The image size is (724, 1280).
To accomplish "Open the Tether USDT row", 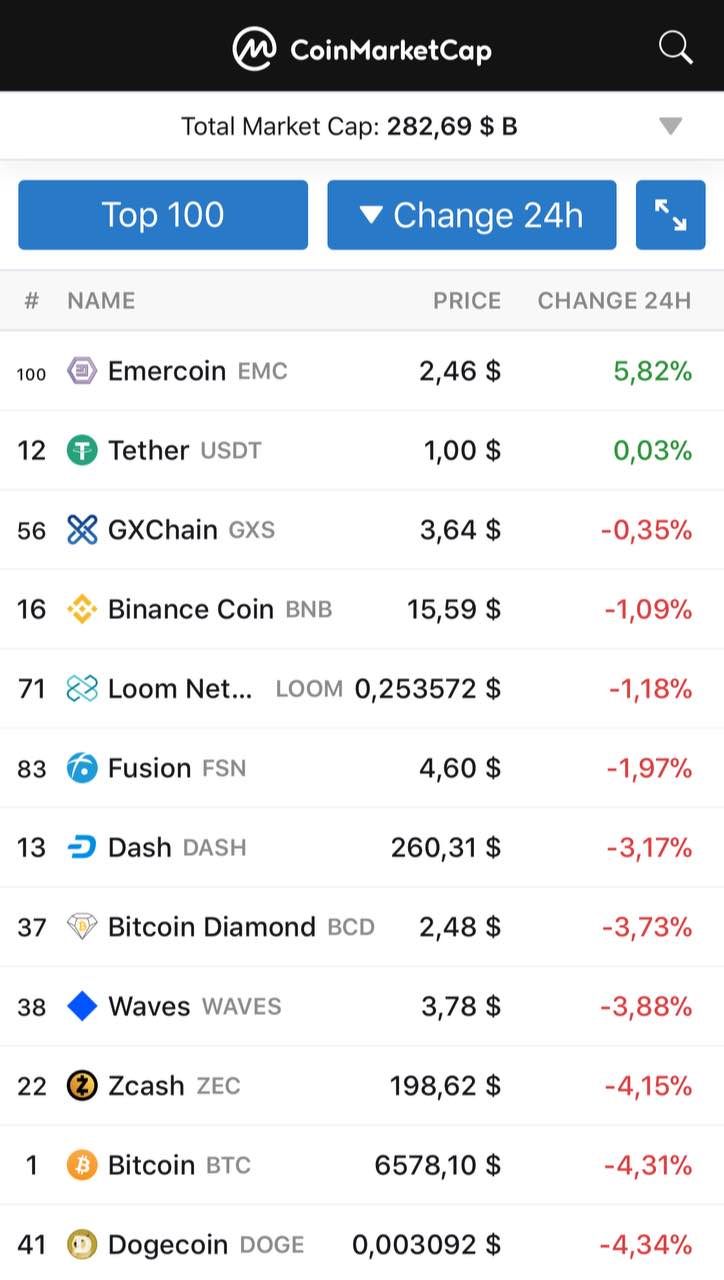I will coord(362,450).
